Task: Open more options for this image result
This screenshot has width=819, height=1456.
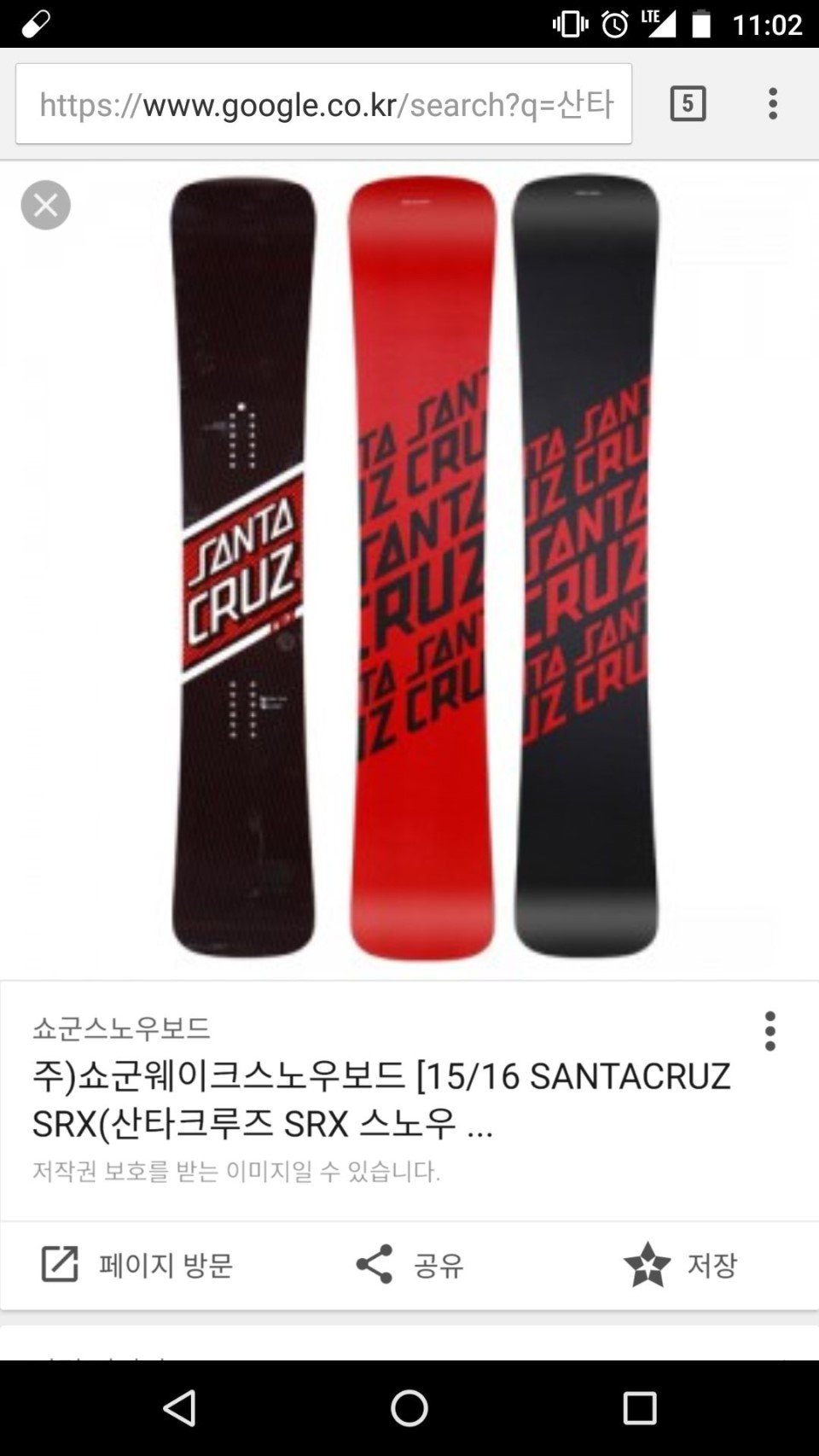Action: (x=770, y=1031)
